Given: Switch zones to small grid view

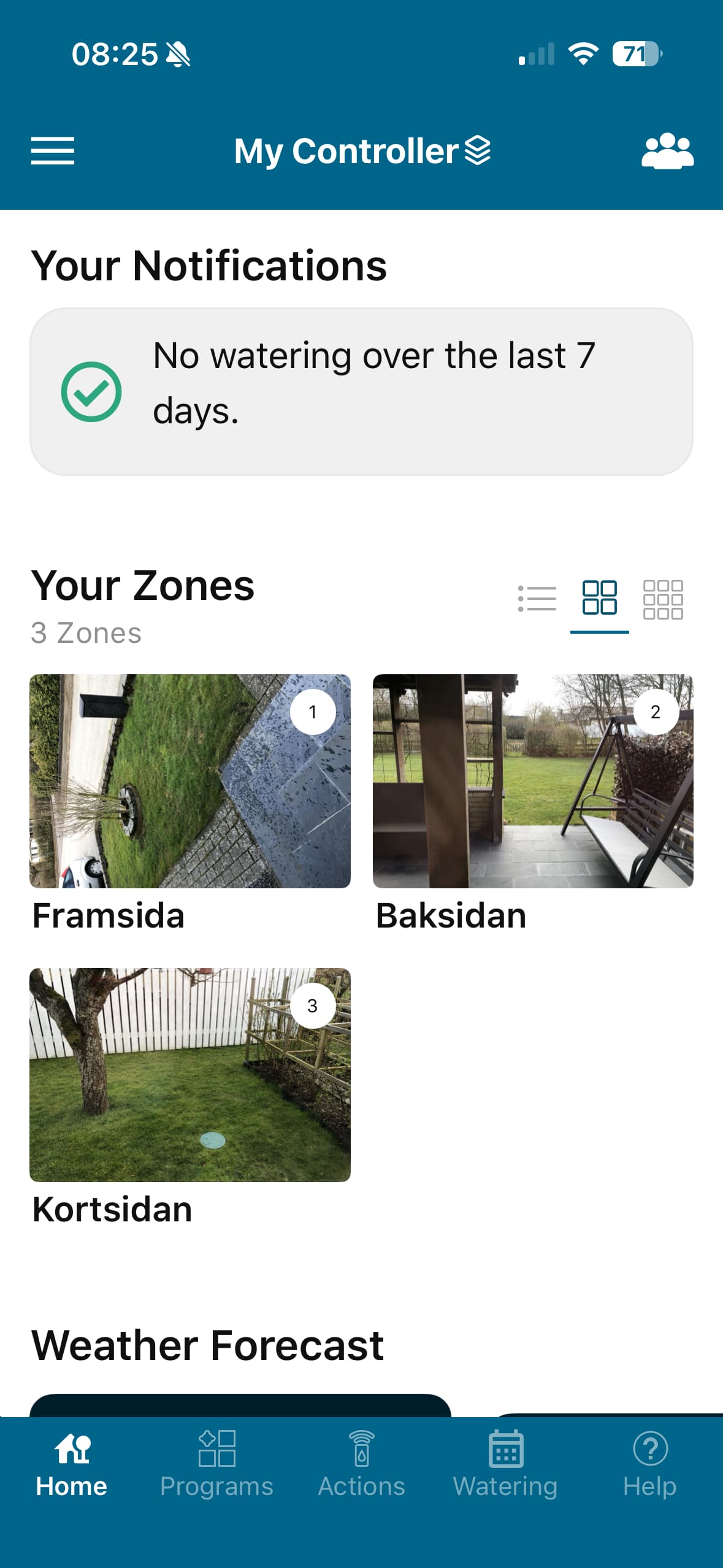Looking at the screenshot, I should point(662,599).
